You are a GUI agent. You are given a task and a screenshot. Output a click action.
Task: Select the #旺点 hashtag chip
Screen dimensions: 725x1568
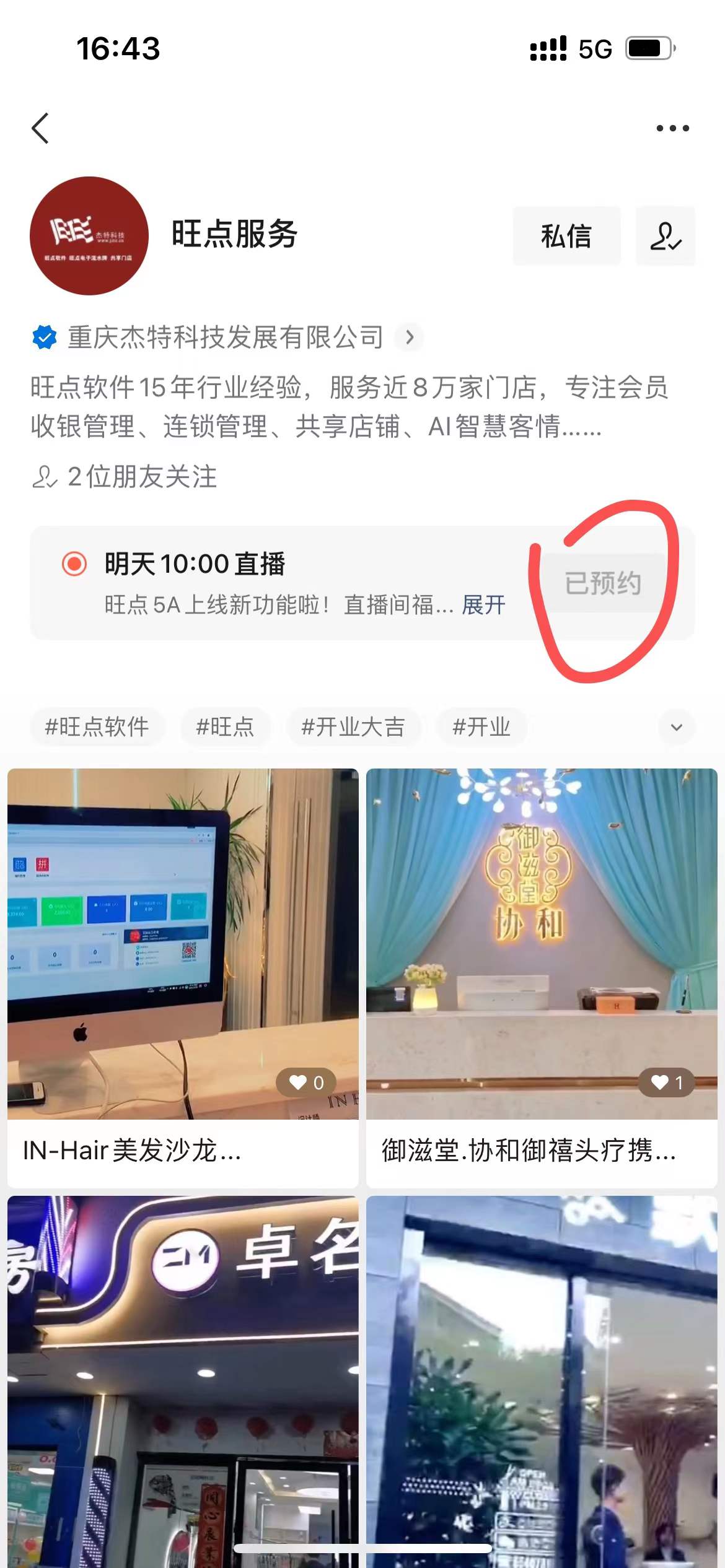coord(225,726)
